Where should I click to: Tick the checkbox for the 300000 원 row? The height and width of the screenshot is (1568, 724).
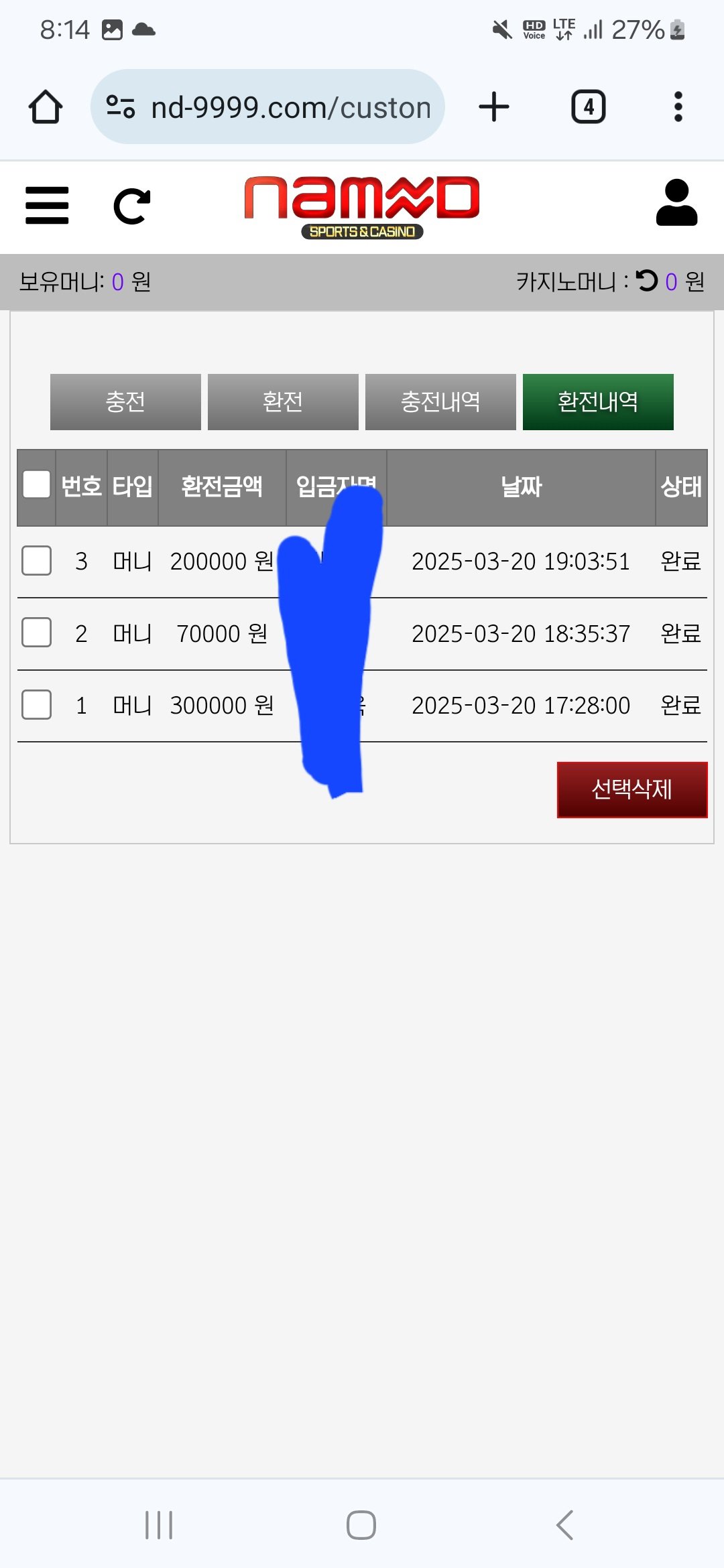click(37, 705)
